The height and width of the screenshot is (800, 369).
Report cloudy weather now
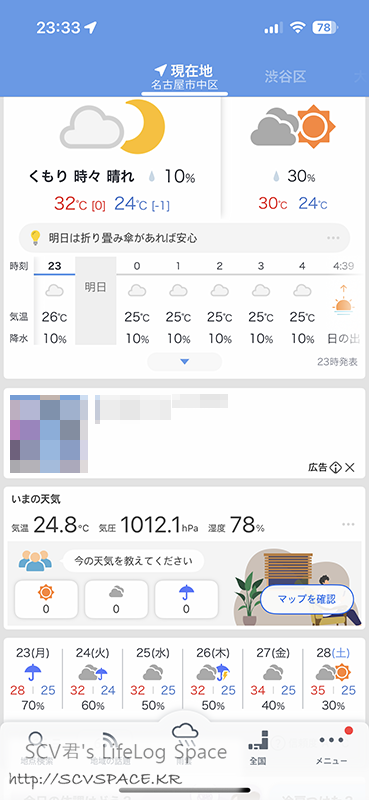(116, 599)
